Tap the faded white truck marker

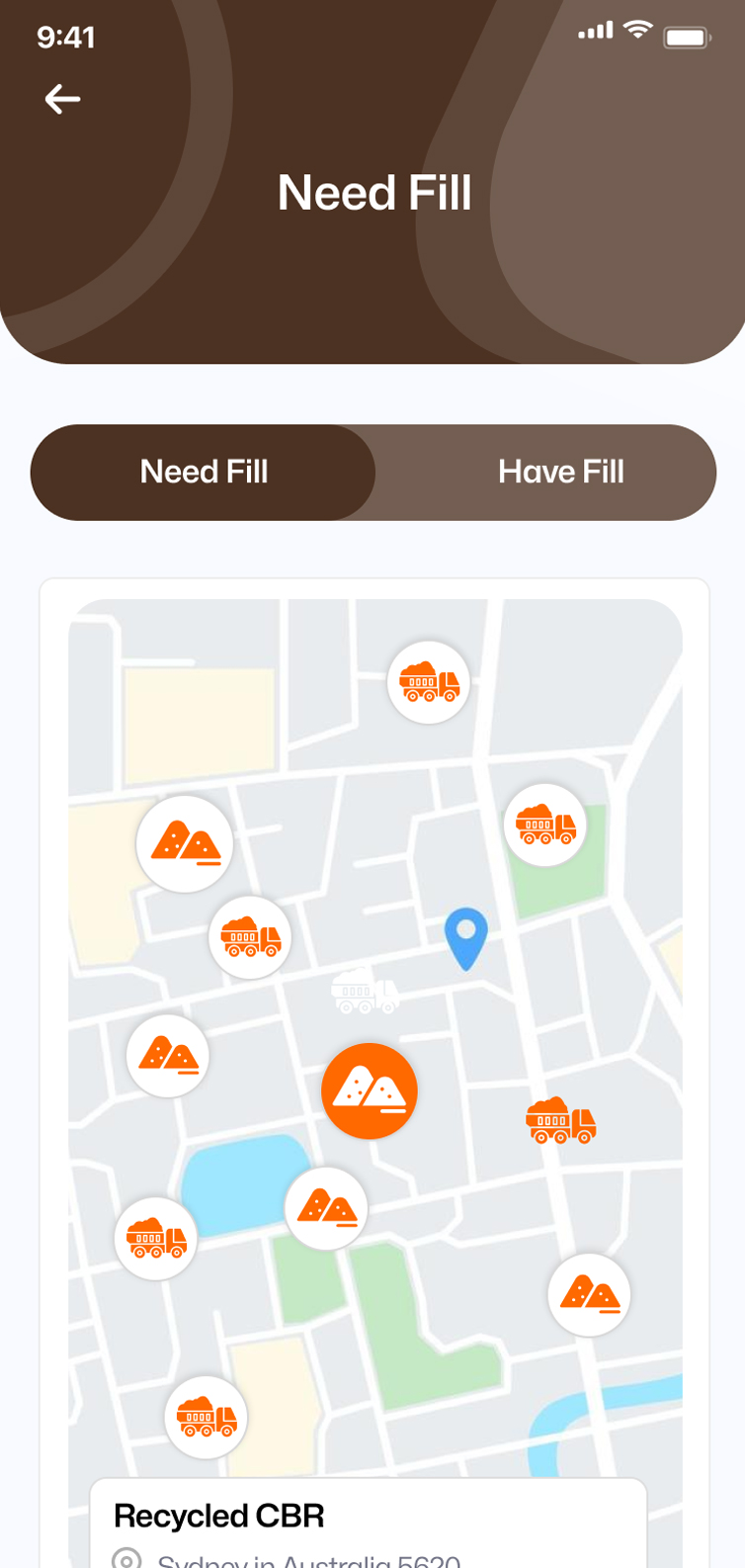pos(365,992)
